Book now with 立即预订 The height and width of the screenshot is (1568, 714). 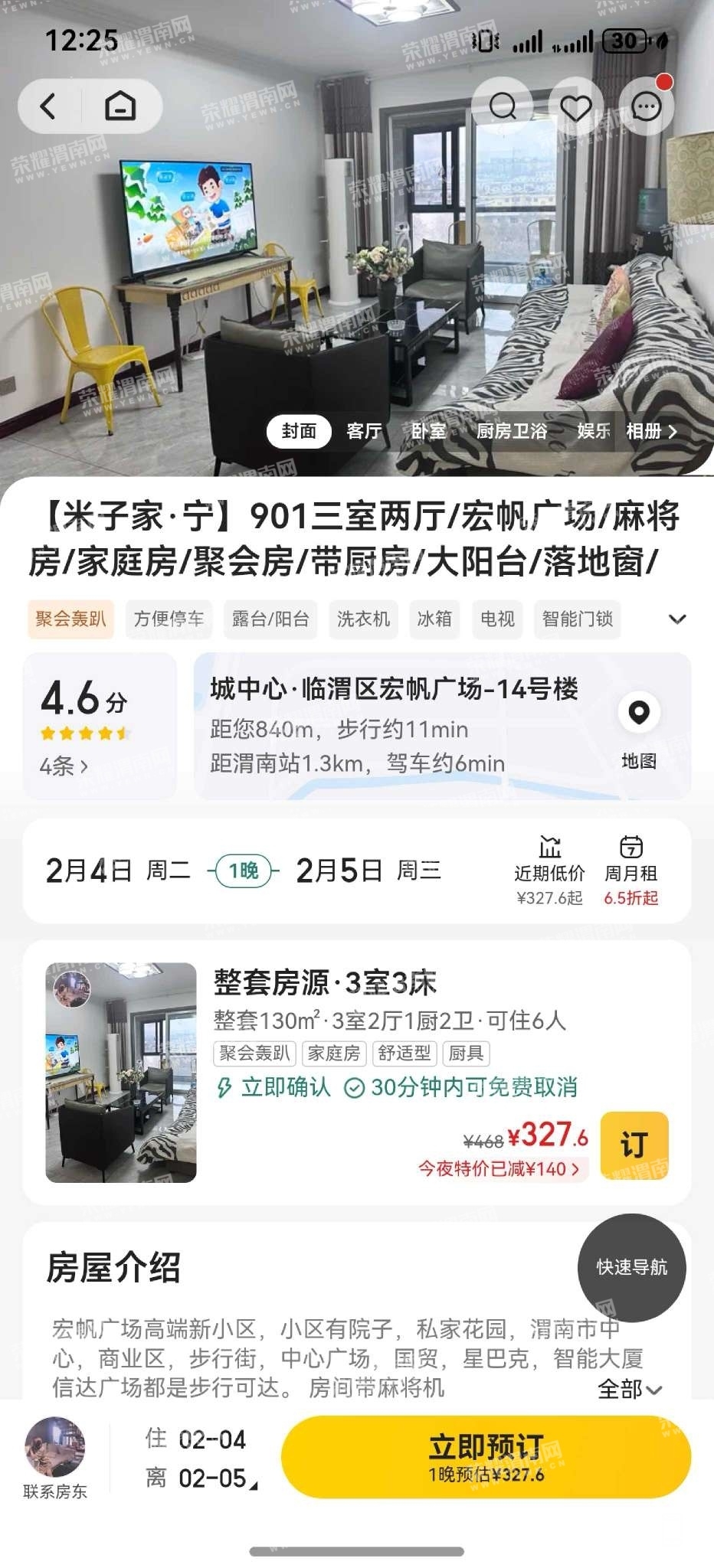tap(486, 1456)
